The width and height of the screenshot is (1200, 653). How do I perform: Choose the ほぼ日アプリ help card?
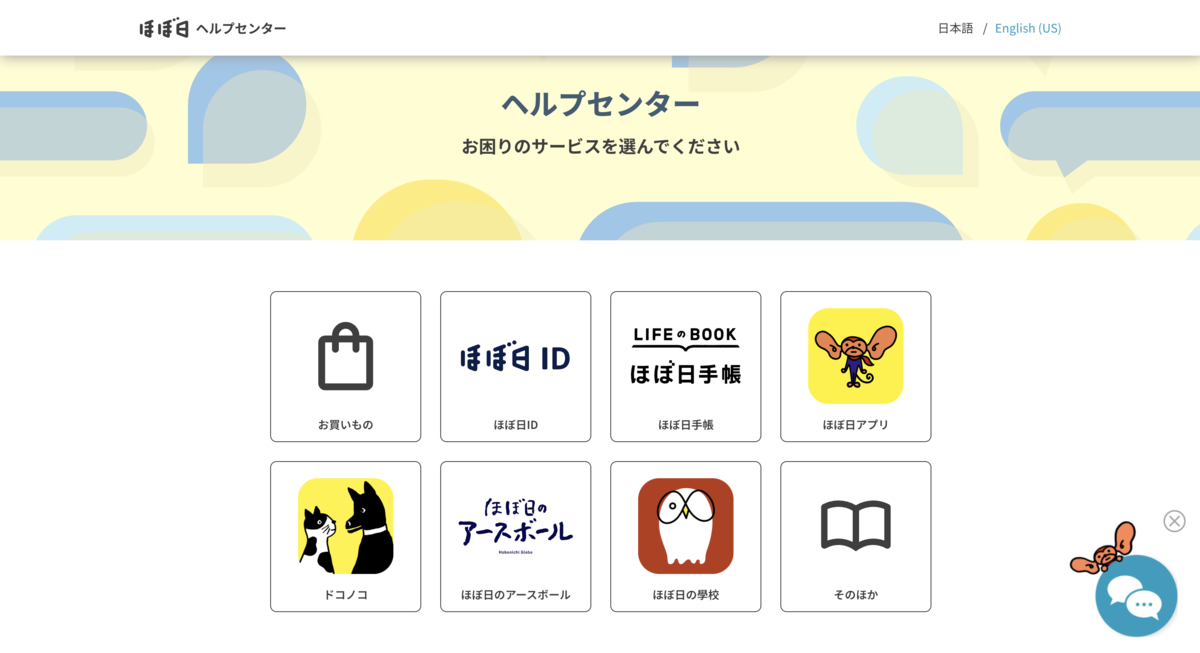coord(855,366)
